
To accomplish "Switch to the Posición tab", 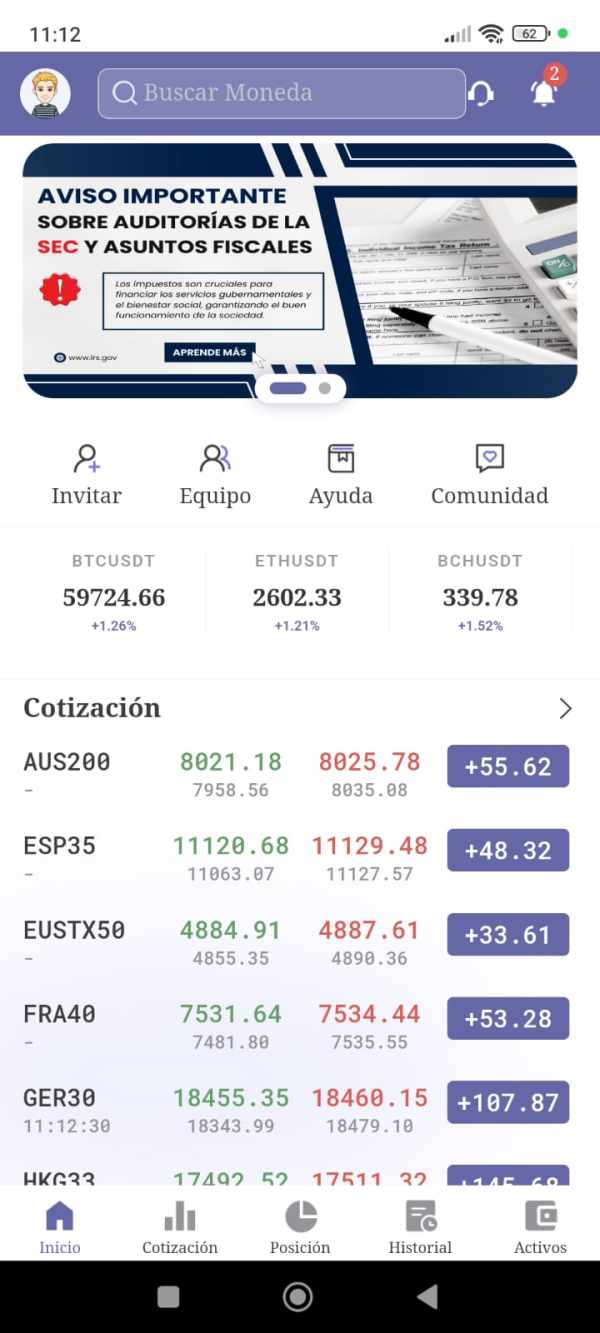I will [x=300, y=1228].
